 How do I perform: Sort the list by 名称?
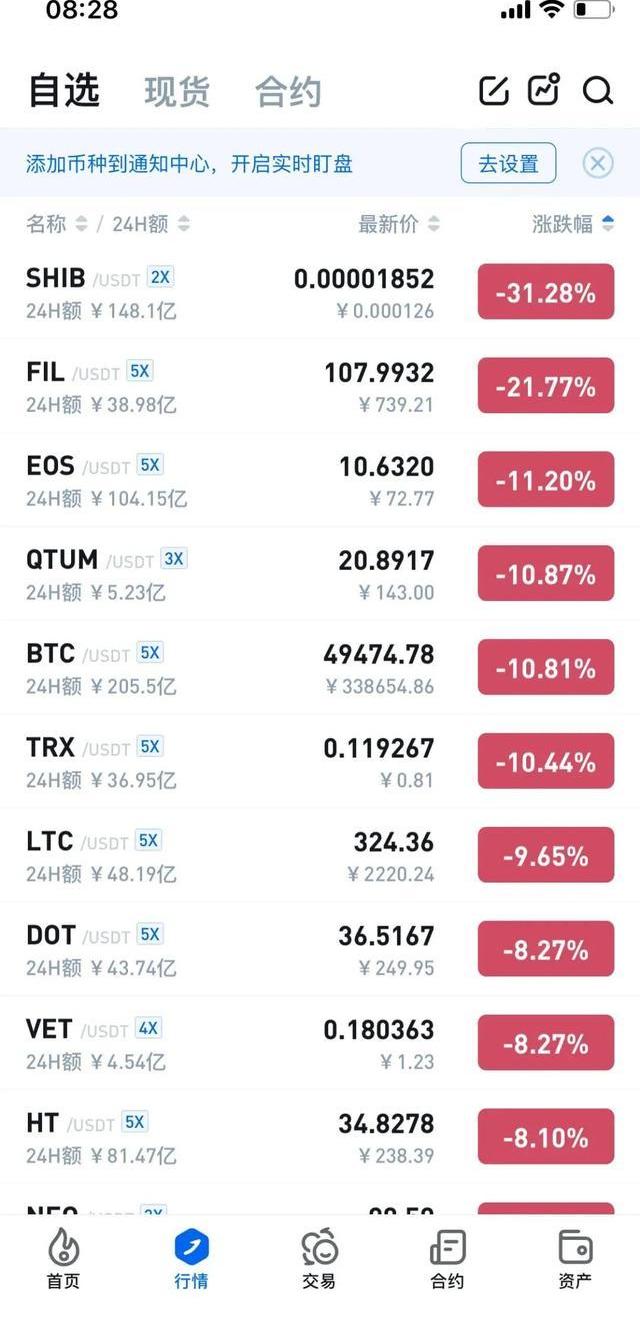tap(56, 224)
